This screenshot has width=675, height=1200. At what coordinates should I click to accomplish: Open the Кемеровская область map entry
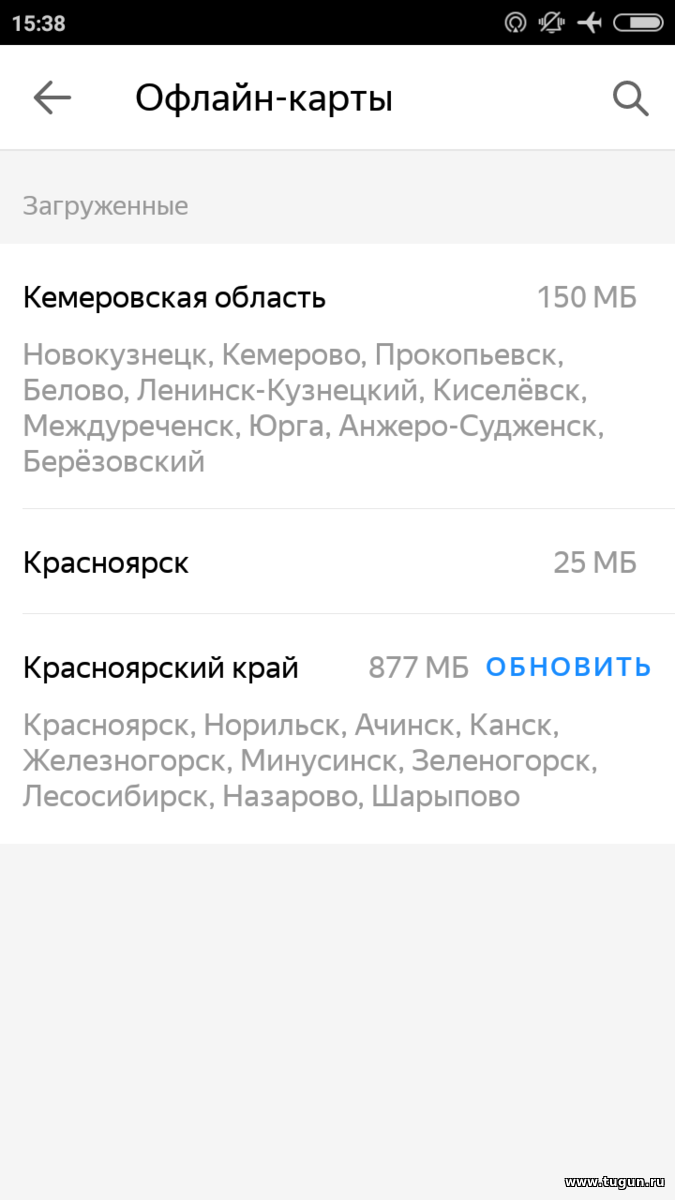(337, 377)
